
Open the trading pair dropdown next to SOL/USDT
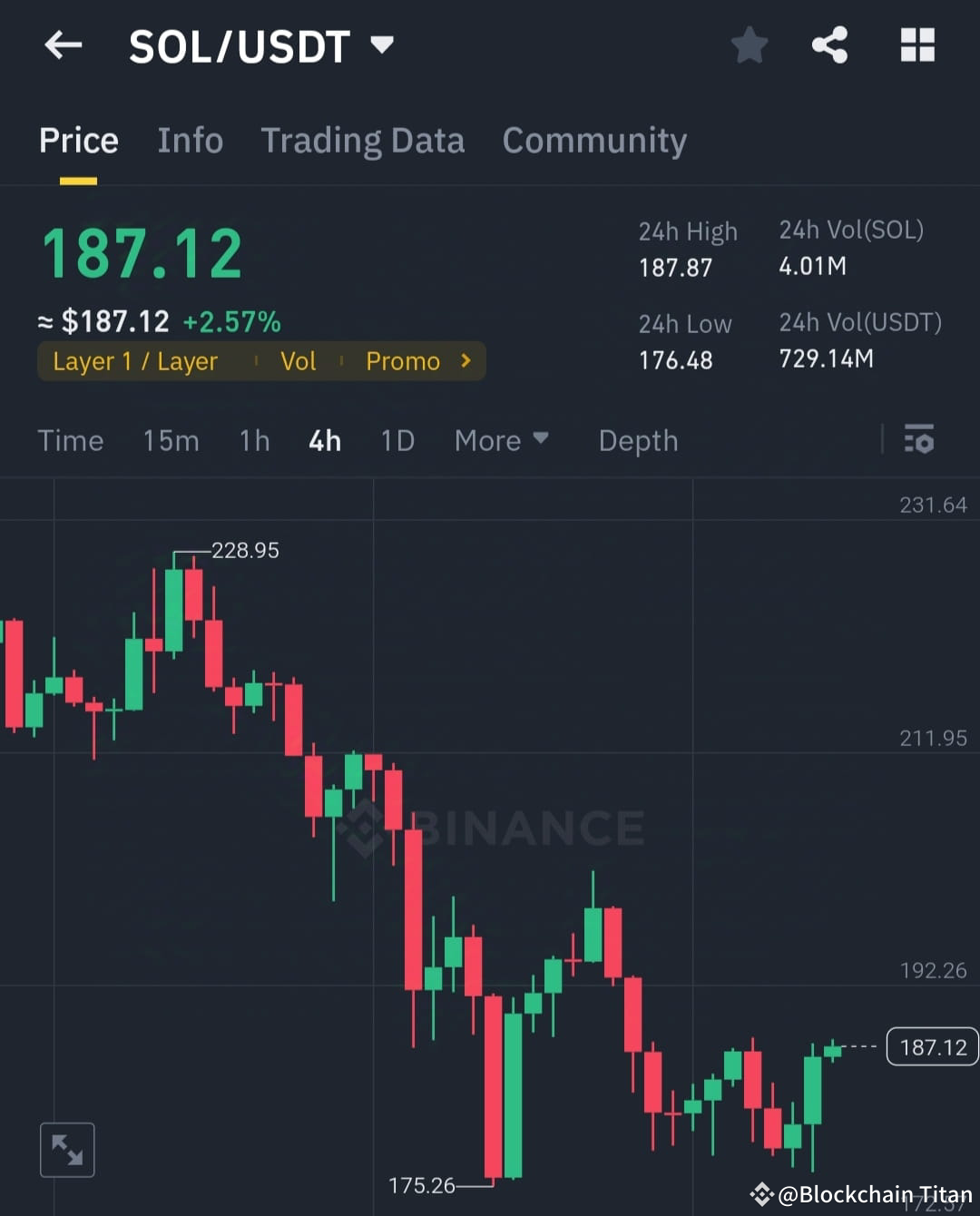click(382, 44)
